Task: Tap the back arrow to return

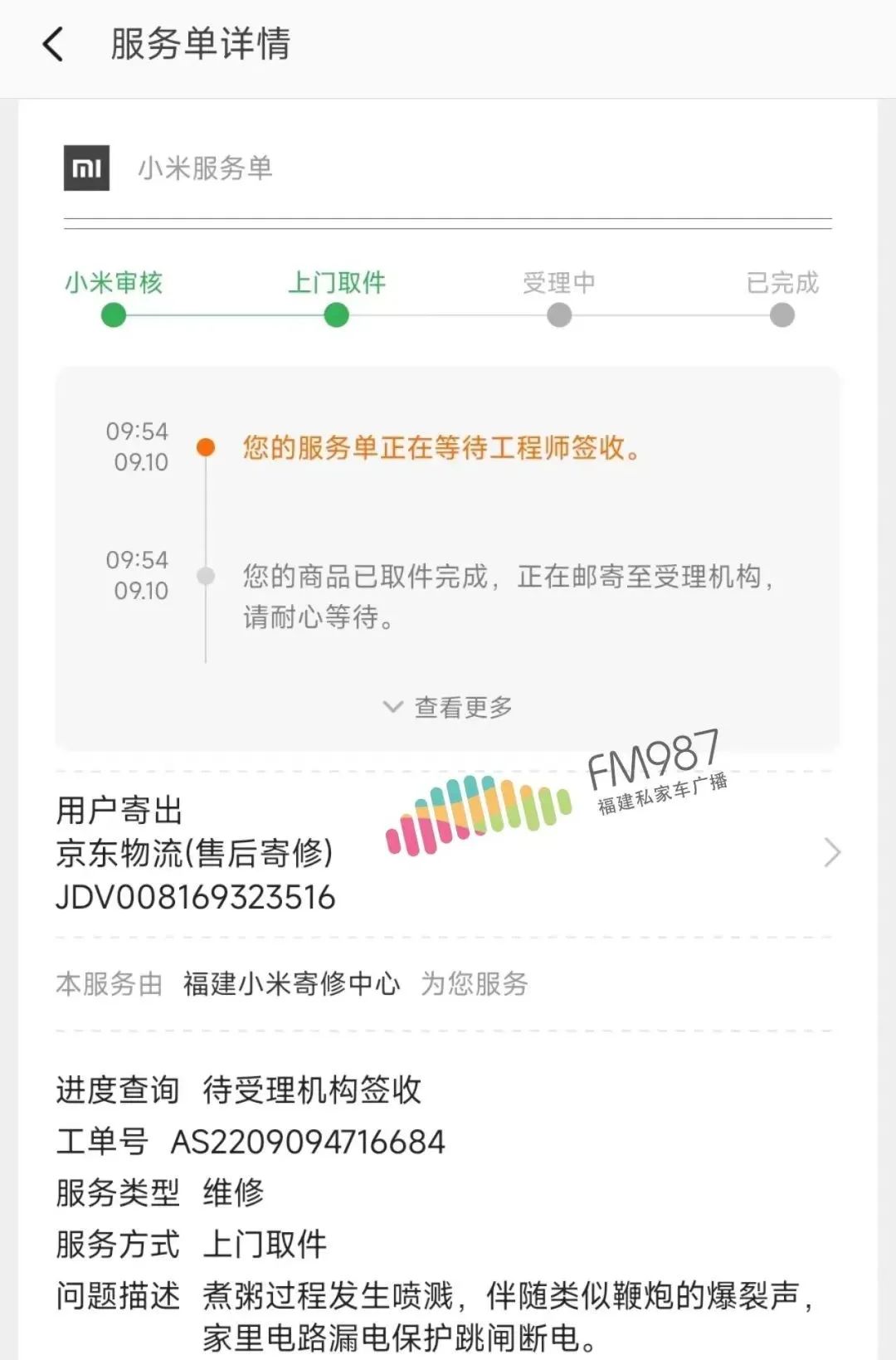Action: (52, 45)
